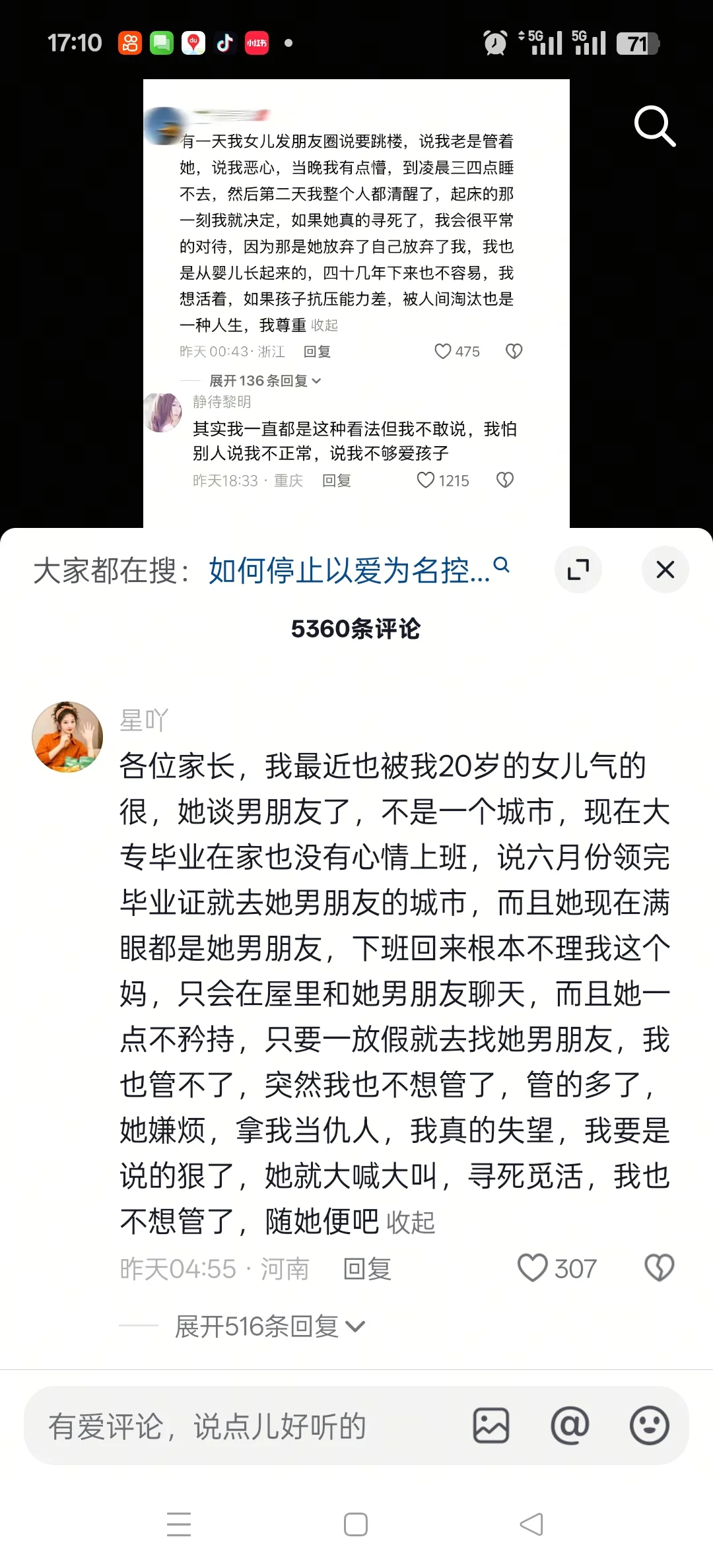The height and width of the screenshot is (1568, 713).
Task: Go back with system navigation
Action: [x=532, y=1524]
